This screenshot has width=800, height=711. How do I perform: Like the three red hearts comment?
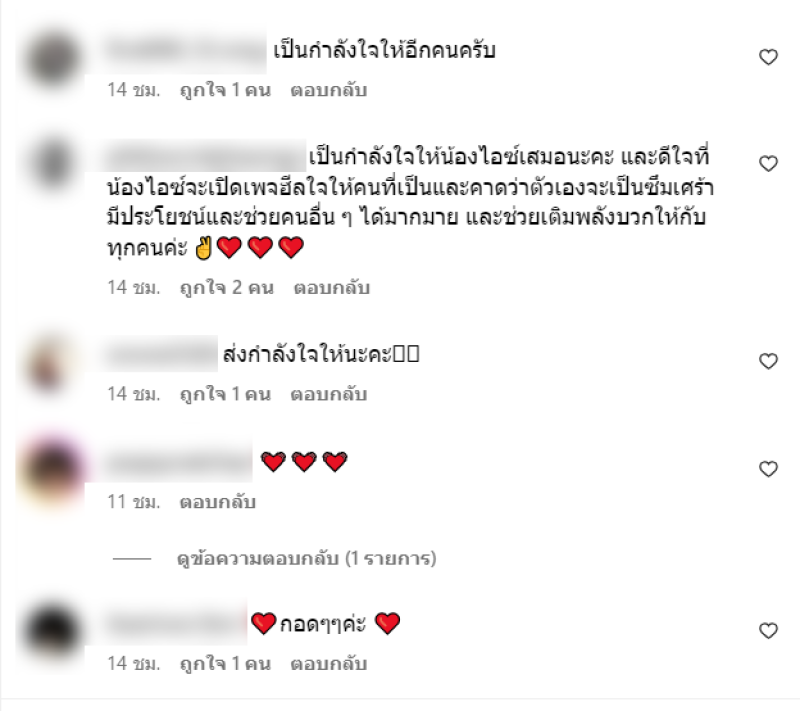pos(768,469)
